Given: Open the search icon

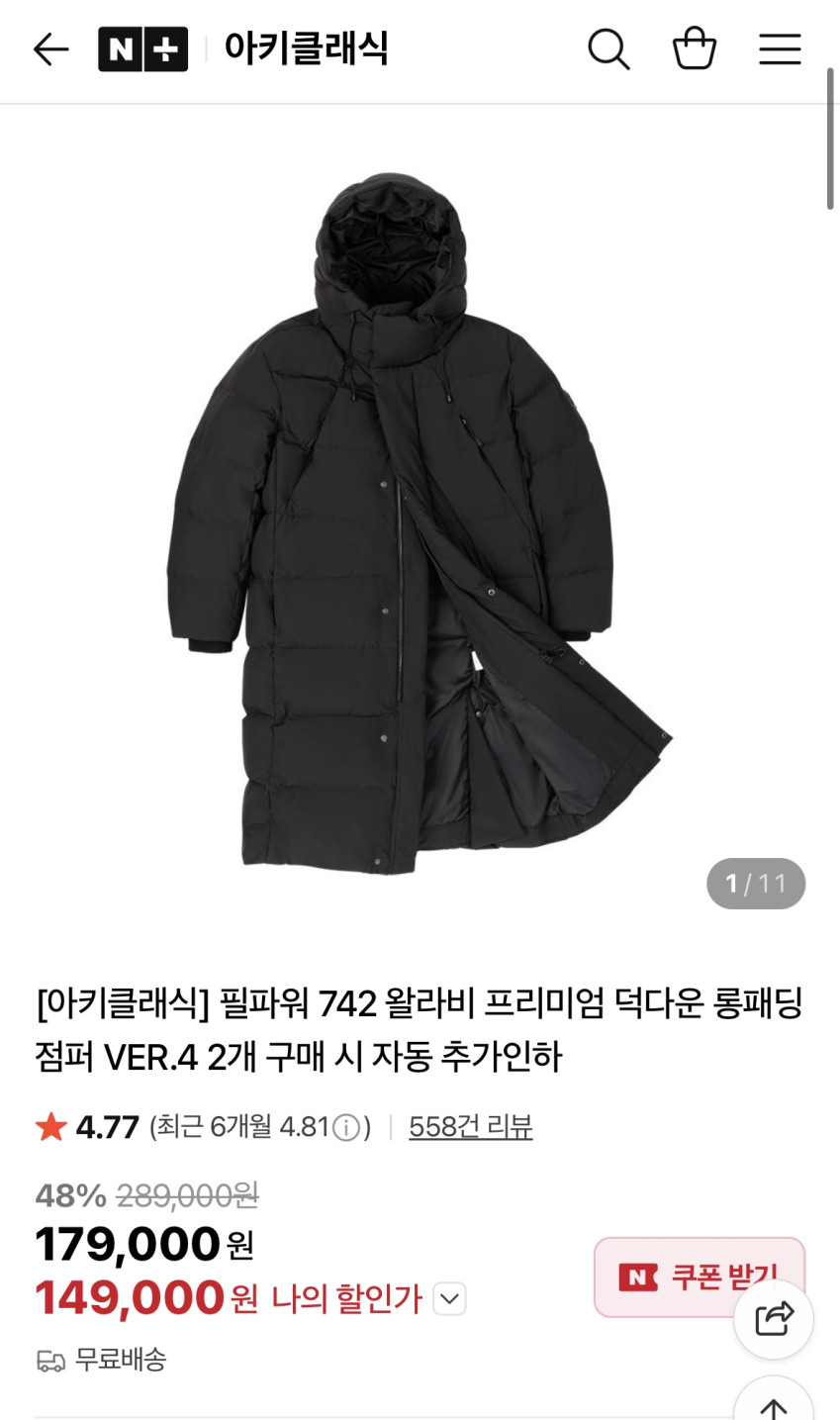Looking at the screenshot, I should point(608,48).
